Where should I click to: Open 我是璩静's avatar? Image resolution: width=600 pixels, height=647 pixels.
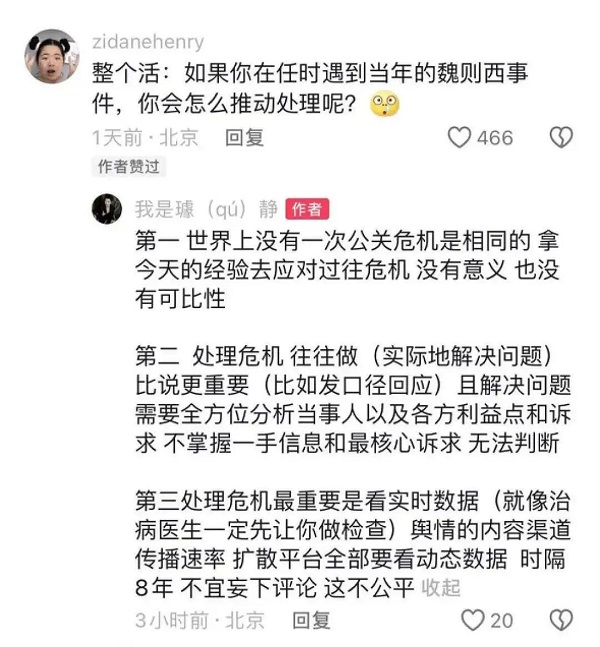pos(107,209)
